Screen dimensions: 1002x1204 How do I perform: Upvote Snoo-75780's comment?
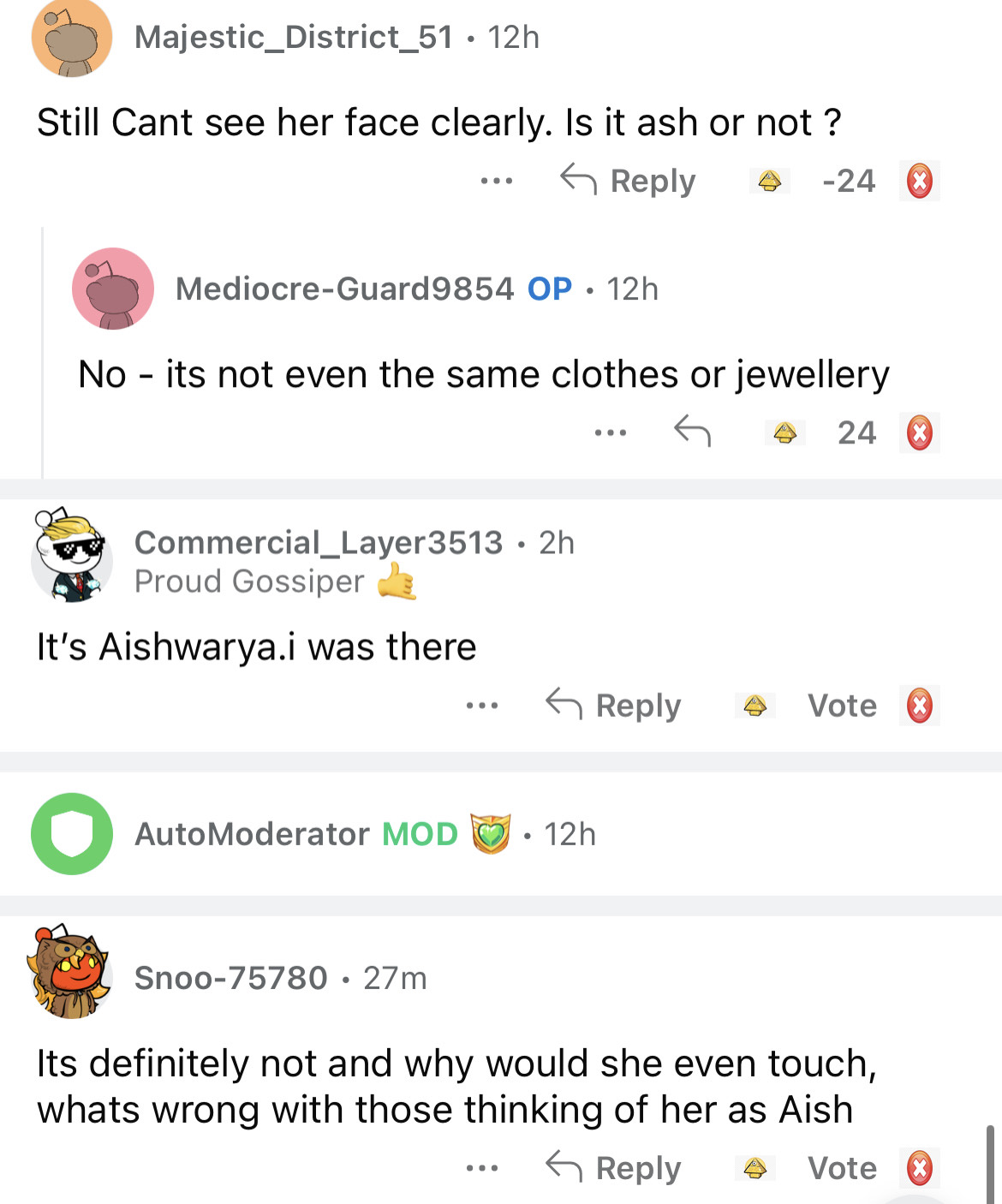point(754,1167)
